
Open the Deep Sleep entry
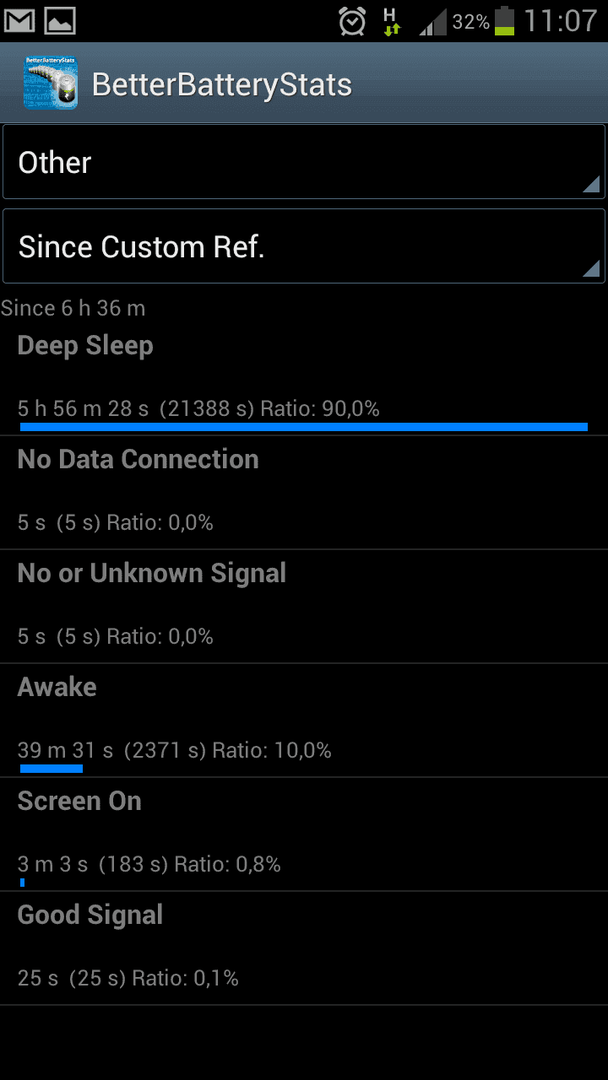coord(304,378)
